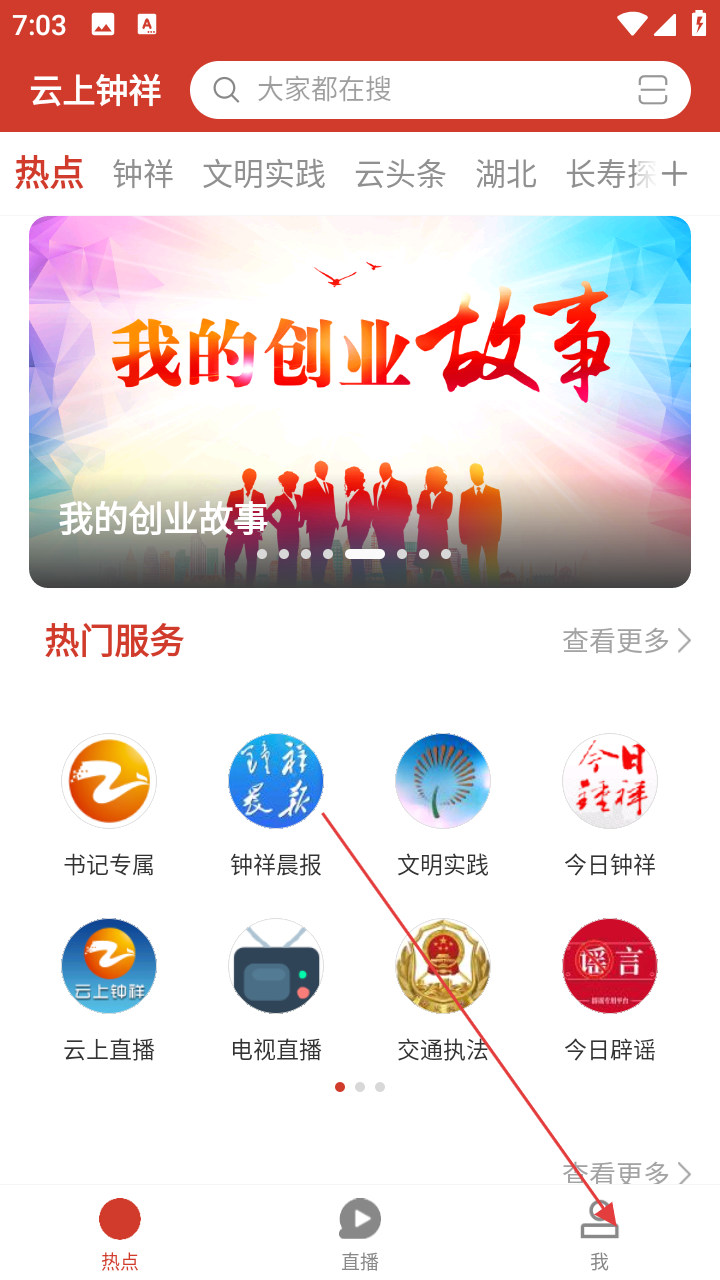Open the 我的创业故事 banner
Screen dimensions: 720x1280
click(360, 400)
